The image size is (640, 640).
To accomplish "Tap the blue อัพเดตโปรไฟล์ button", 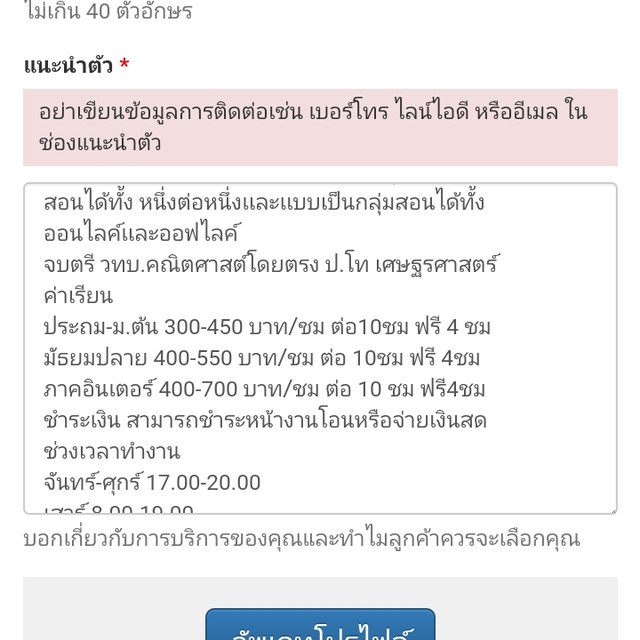I will (320, 627).
